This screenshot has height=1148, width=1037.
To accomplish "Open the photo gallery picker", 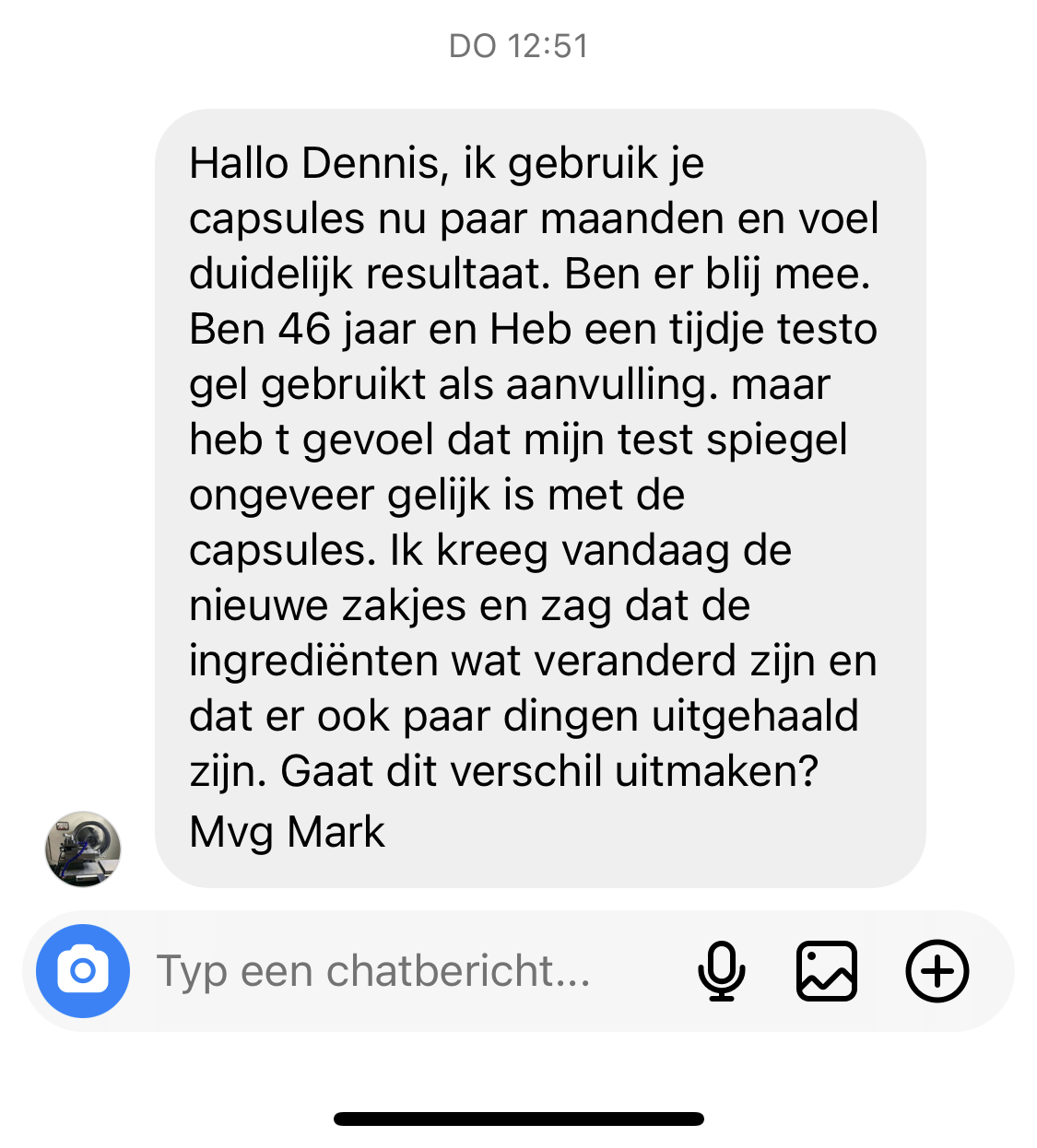I will pyautogui.click(x=827, y=971).
